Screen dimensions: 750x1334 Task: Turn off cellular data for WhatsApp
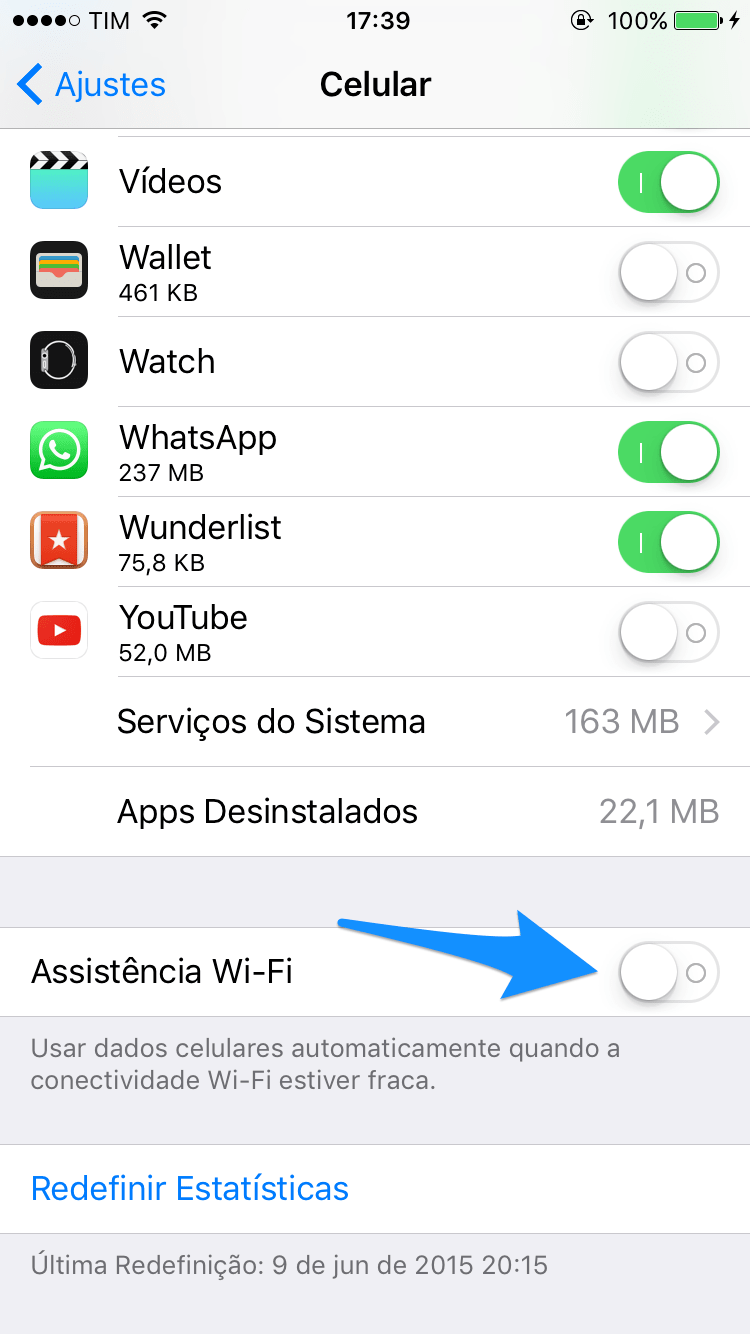(x=668, y=452)
